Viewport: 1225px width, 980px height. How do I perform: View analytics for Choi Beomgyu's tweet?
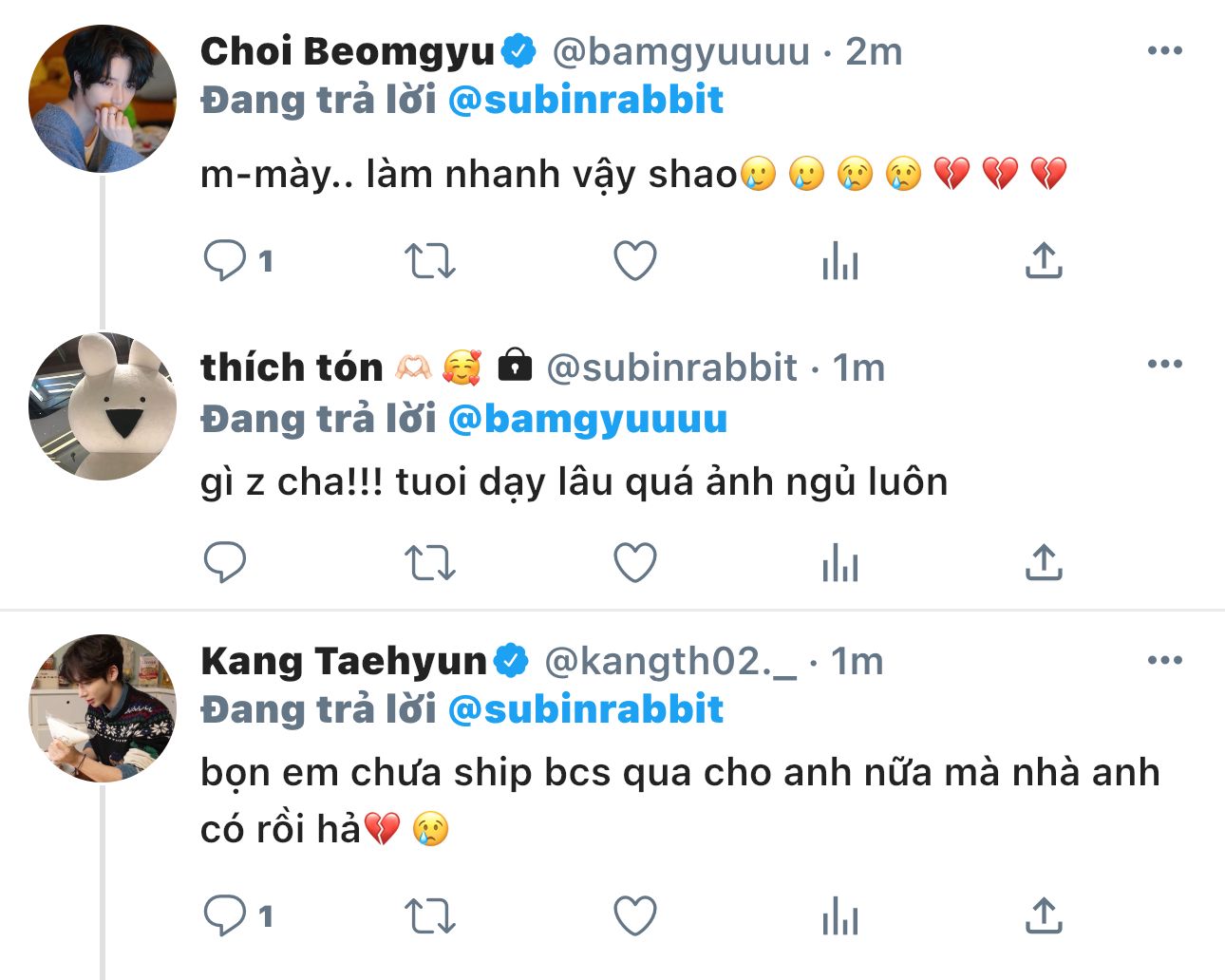[840, 260]
